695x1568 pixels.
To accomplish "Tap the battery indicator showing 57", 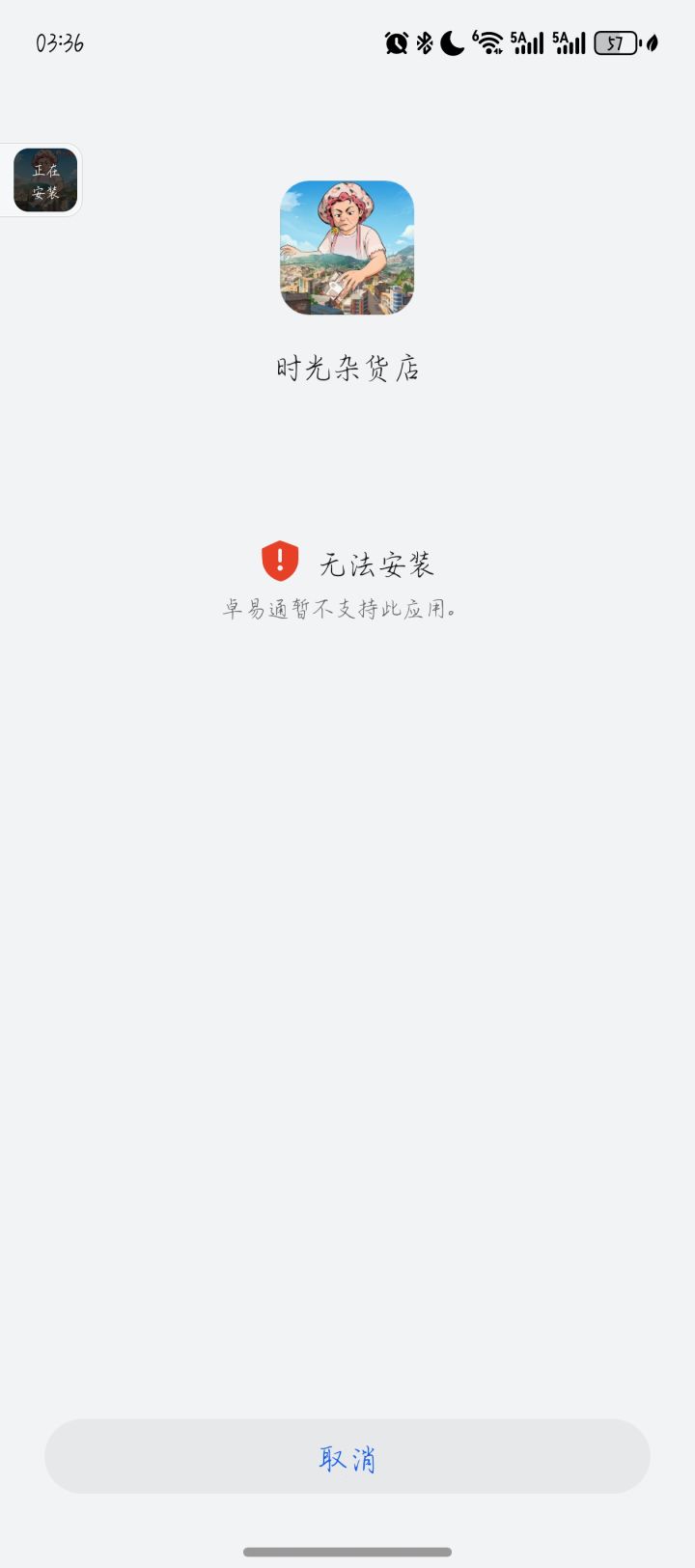I will point(615,42).
